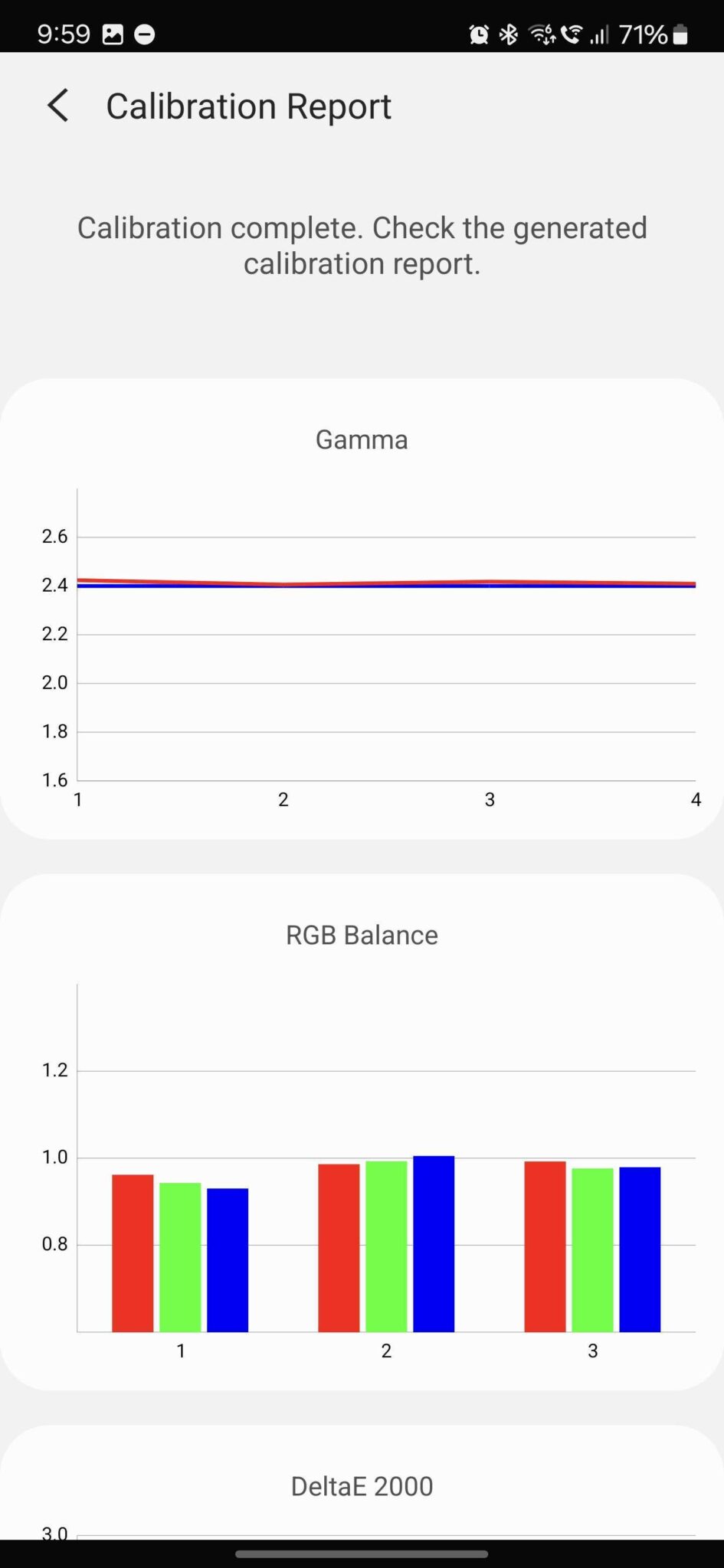
Task: Tap the Wi-Fi calling phone icon
Action: click(573, 34)
